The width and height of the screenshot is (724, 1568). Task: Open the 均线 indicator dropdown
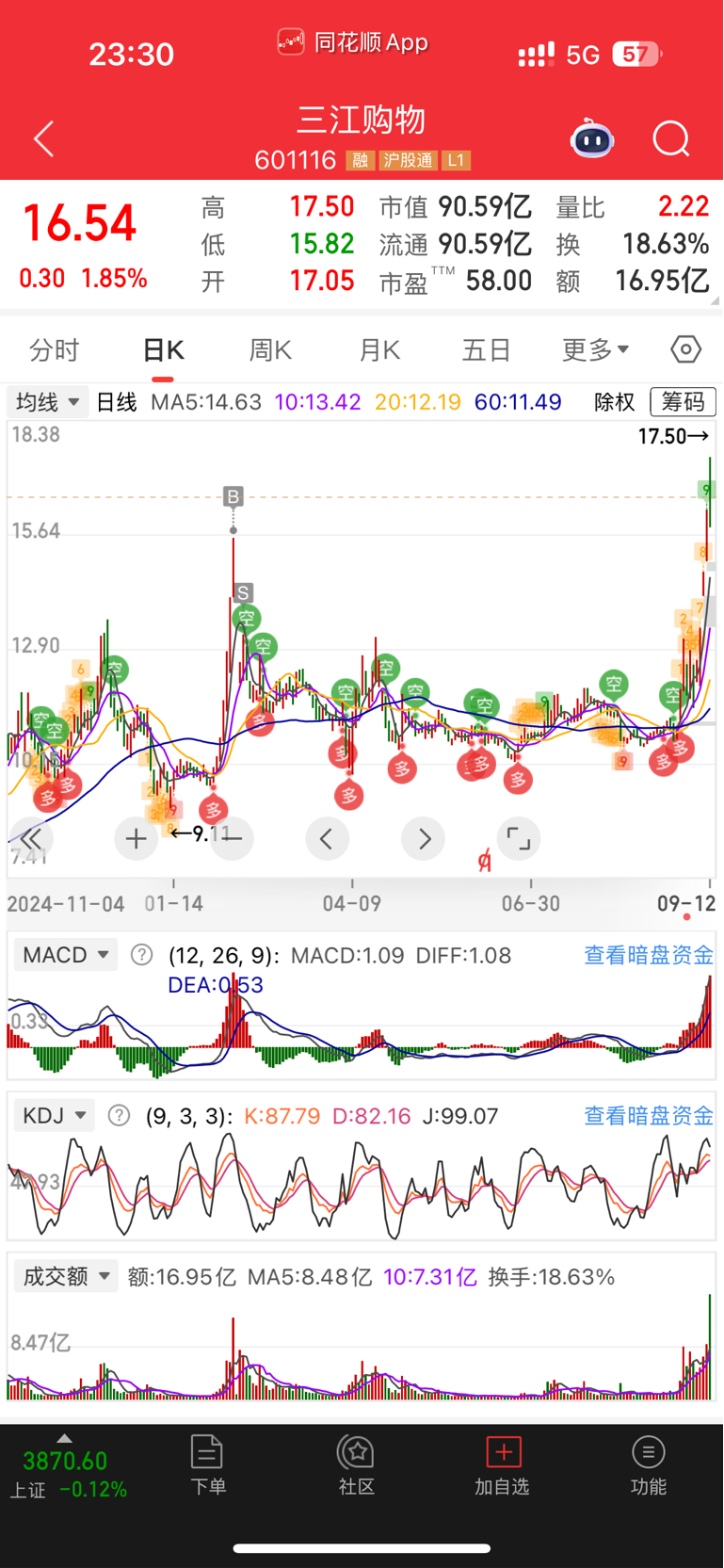coord(47,402)
